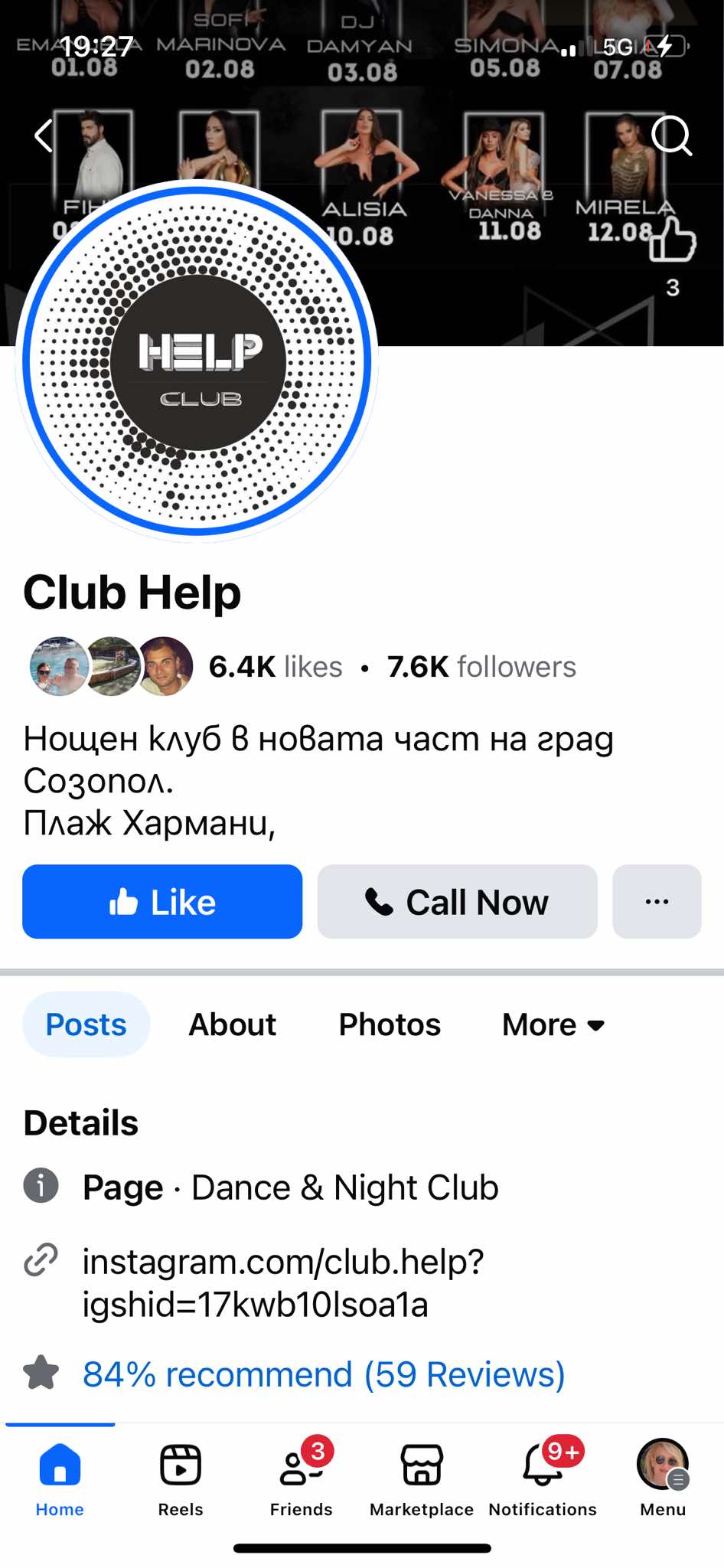This screenshot has width=724, height=1568.
Task: Go back using the top arrow
Action: tap(44, 136)
